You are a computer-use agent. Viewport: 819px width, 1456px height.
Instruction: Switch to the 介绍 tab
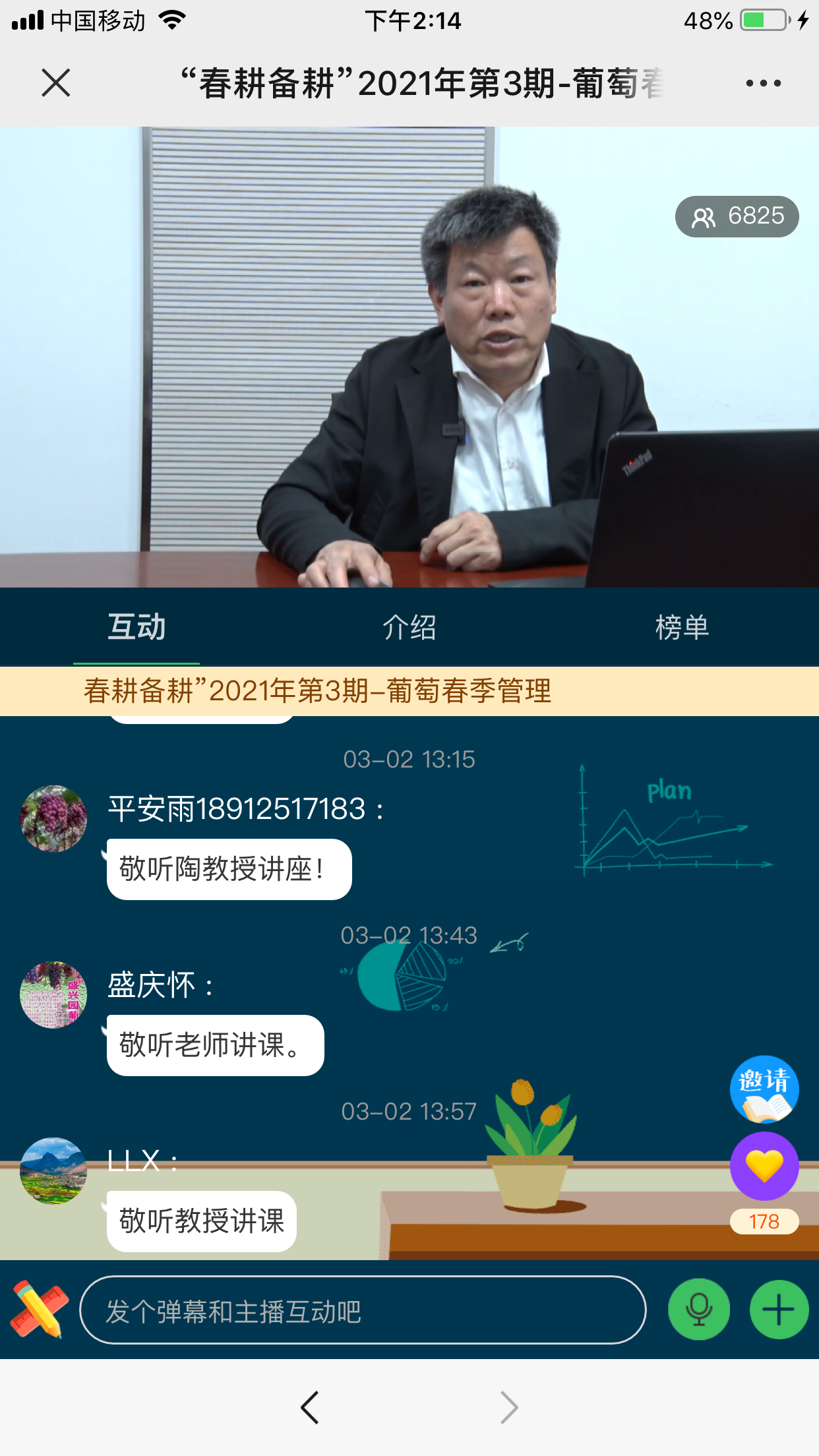pos(409,626)
